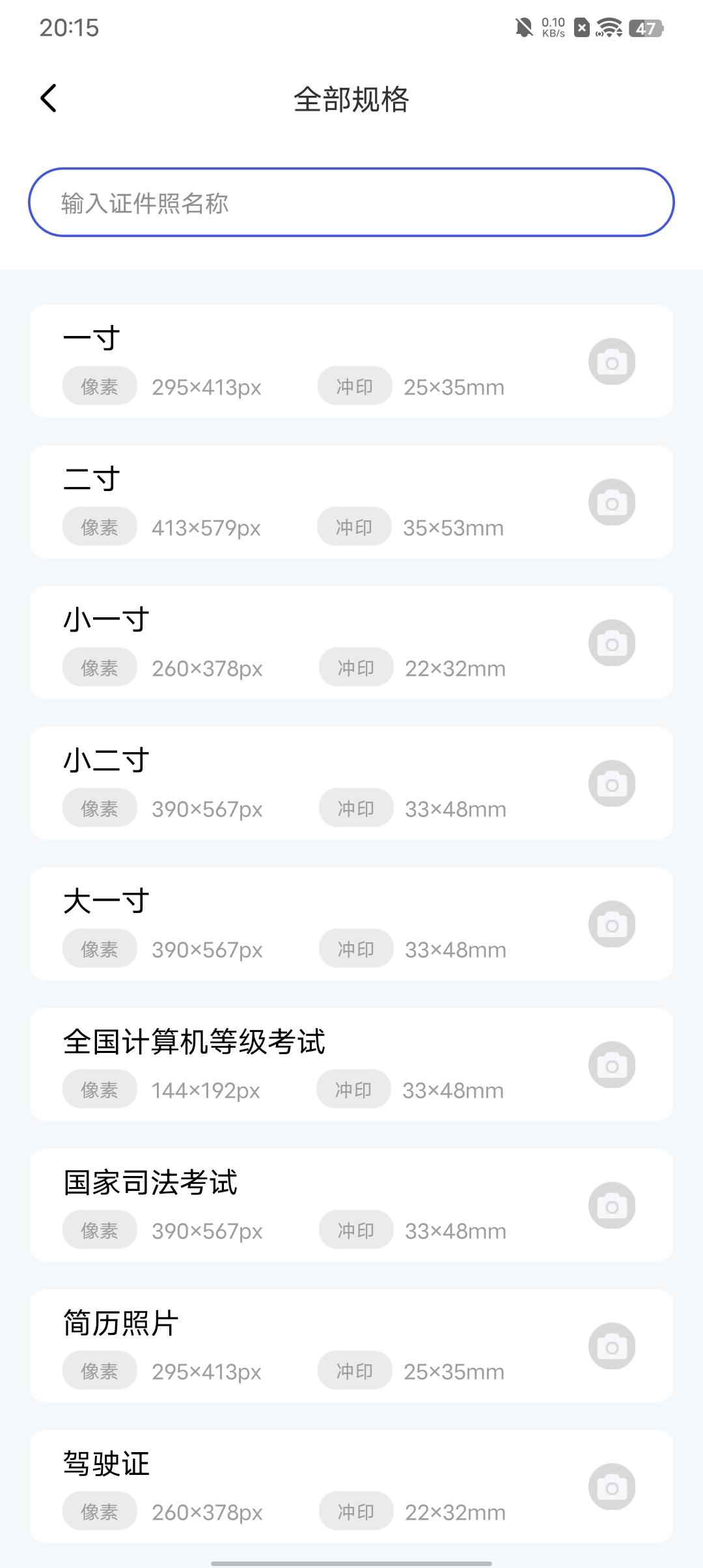The height and width of the screenshot is (1568, 703).
Task: Click the camera icon for 简历照片
Action: tap(611, 1346)
